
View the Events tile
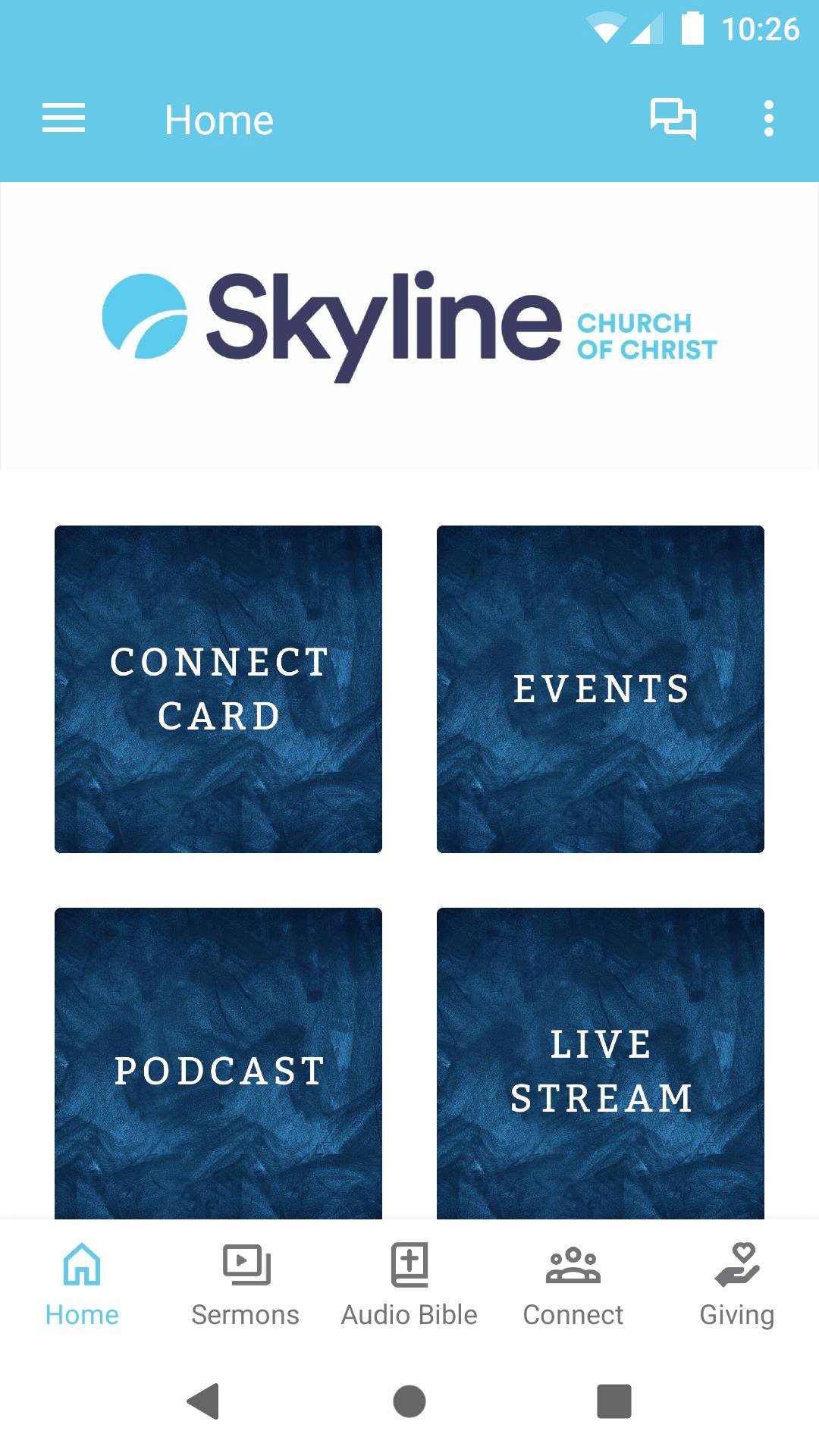point(601,689)
